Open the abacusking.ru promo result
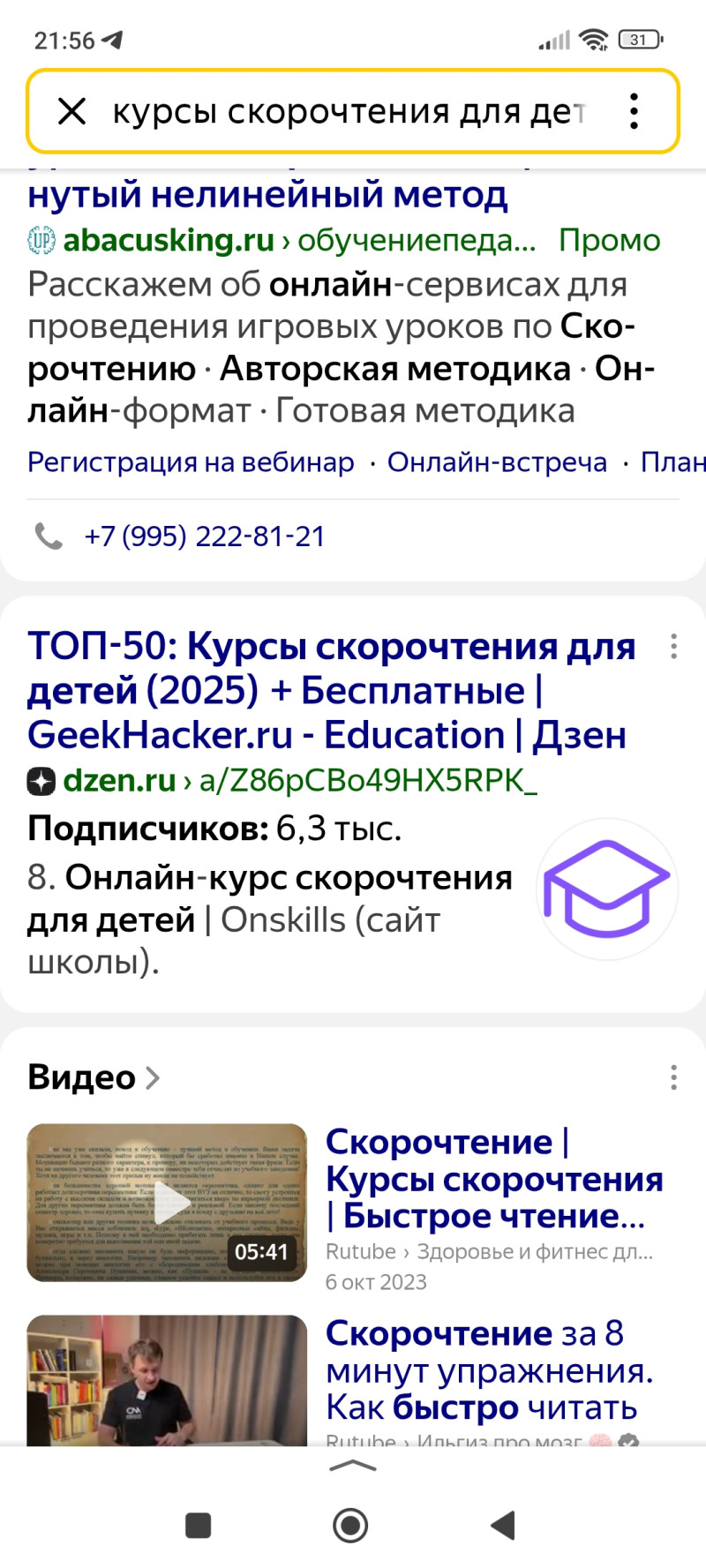This screenshot has height=1568, width=706. pyautogui.click(x=267, y=195)
